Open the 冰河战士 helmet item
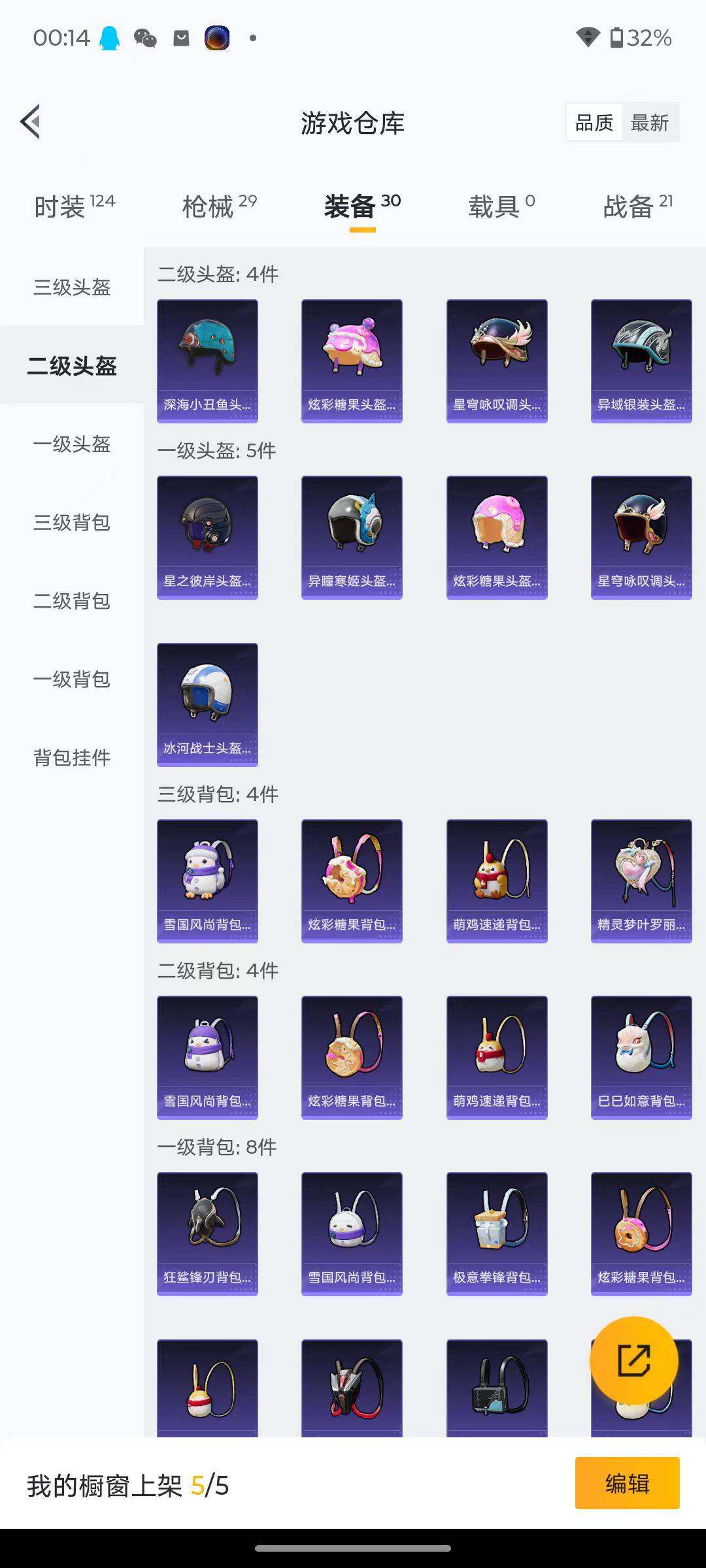The height and width of the screenshot is (1568, 706). (207, 704)
